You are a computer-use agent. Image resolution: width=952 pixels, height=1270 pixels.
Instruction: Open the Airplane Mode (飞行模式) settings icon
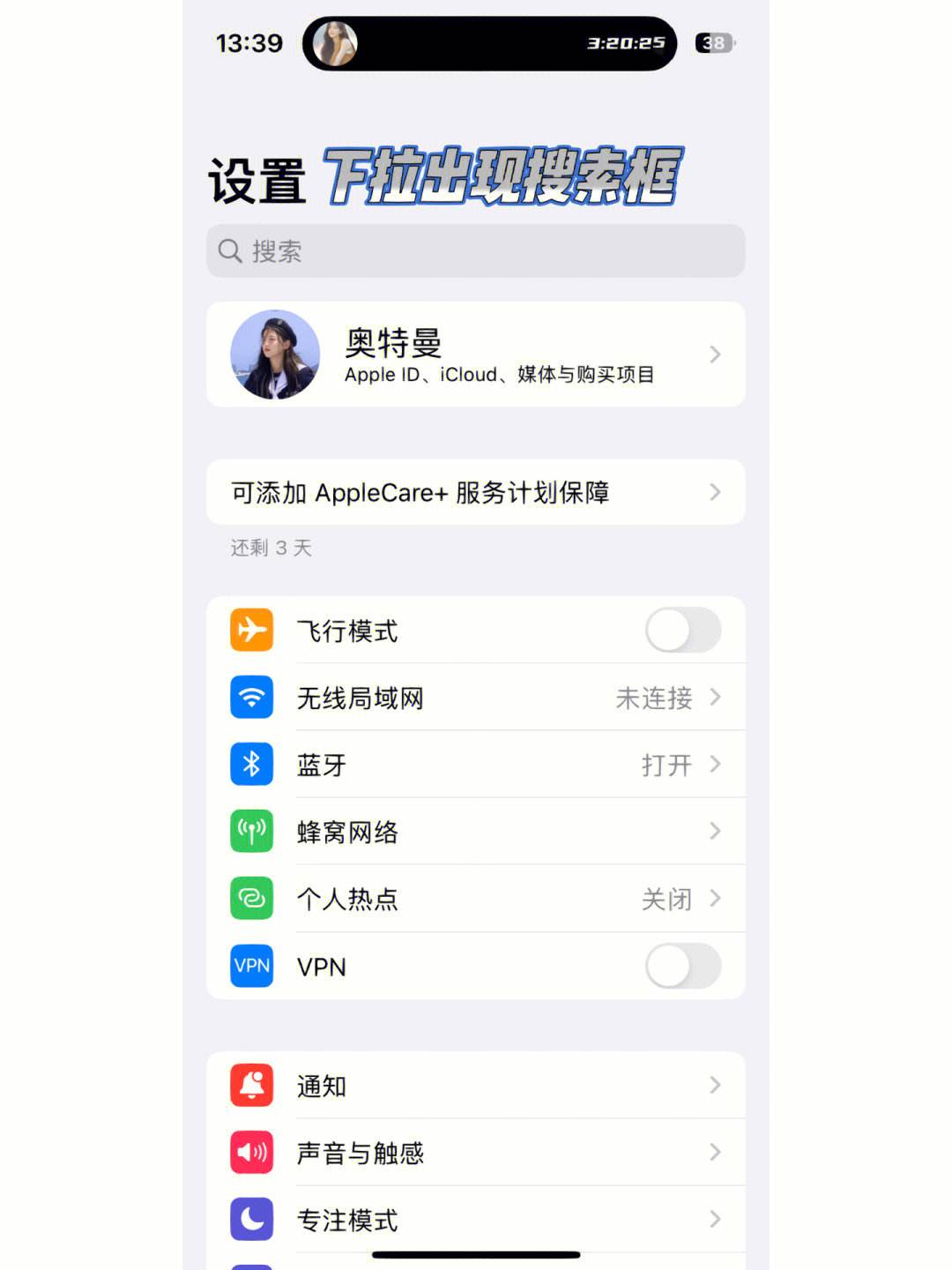point(251,630)
